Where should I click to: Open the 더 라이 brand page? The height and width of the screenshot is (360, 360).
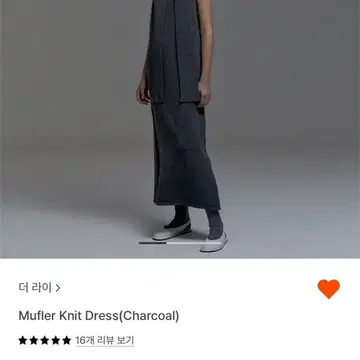[39, 287]
